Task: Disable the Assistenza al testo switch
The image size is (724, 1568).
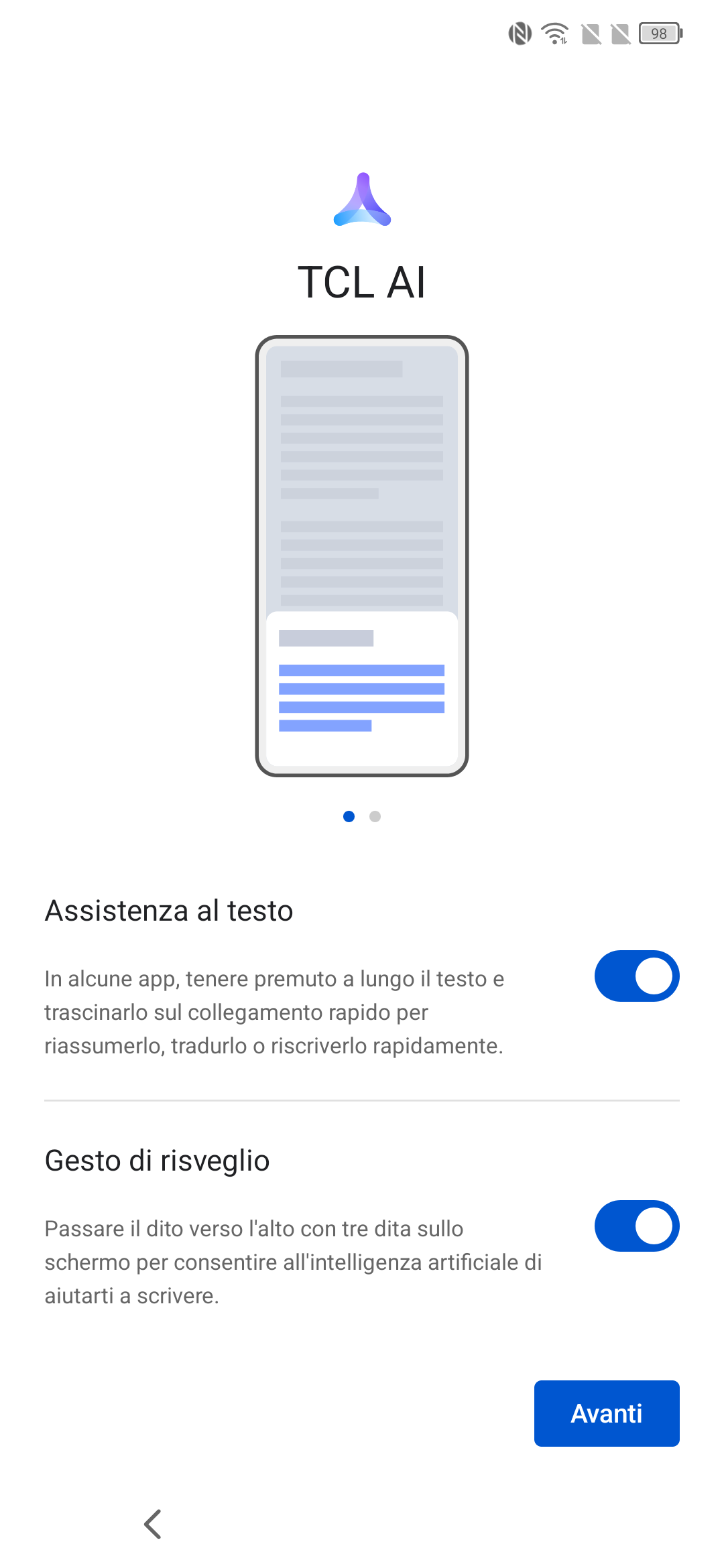Action: [637, 976]
